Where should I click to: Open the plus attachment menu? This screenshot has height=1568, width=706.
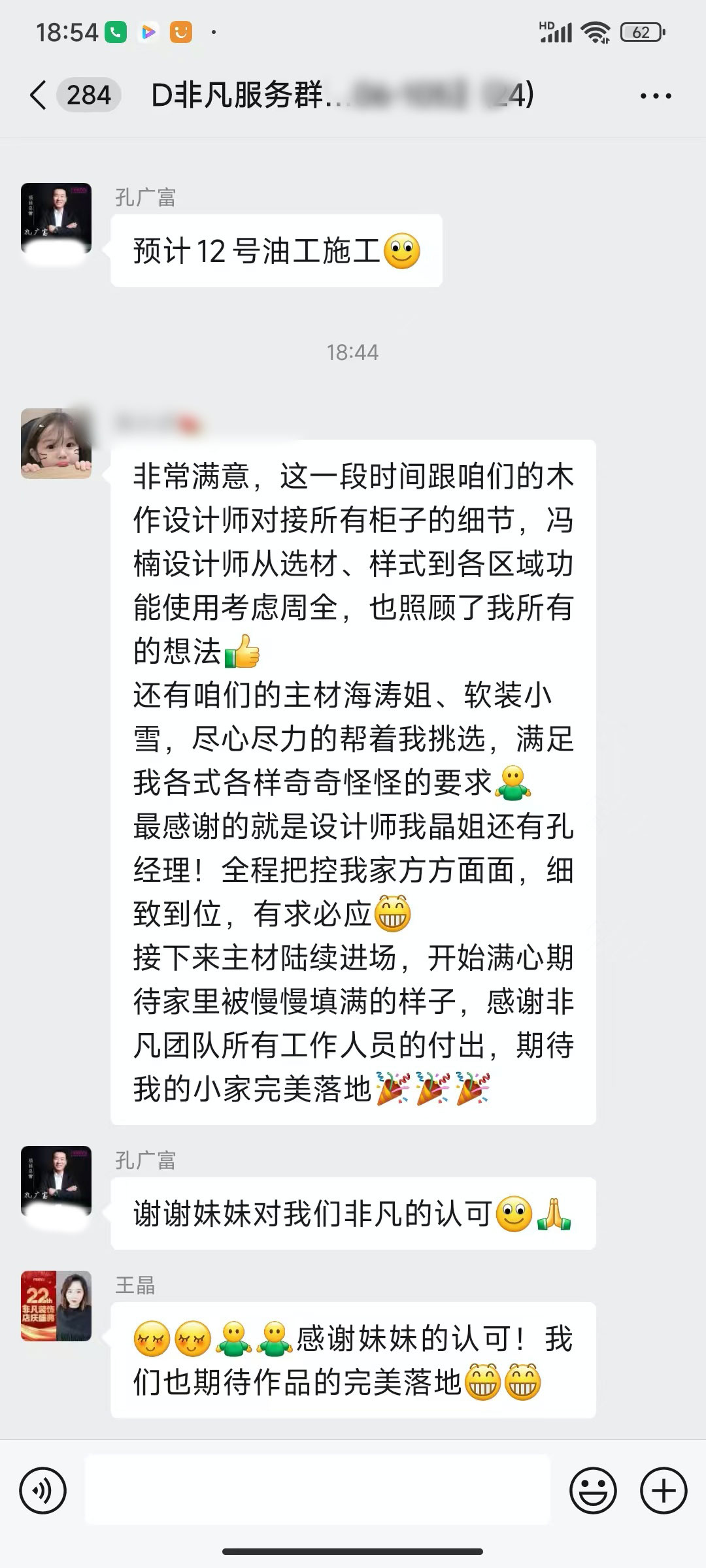(663, 1490)
